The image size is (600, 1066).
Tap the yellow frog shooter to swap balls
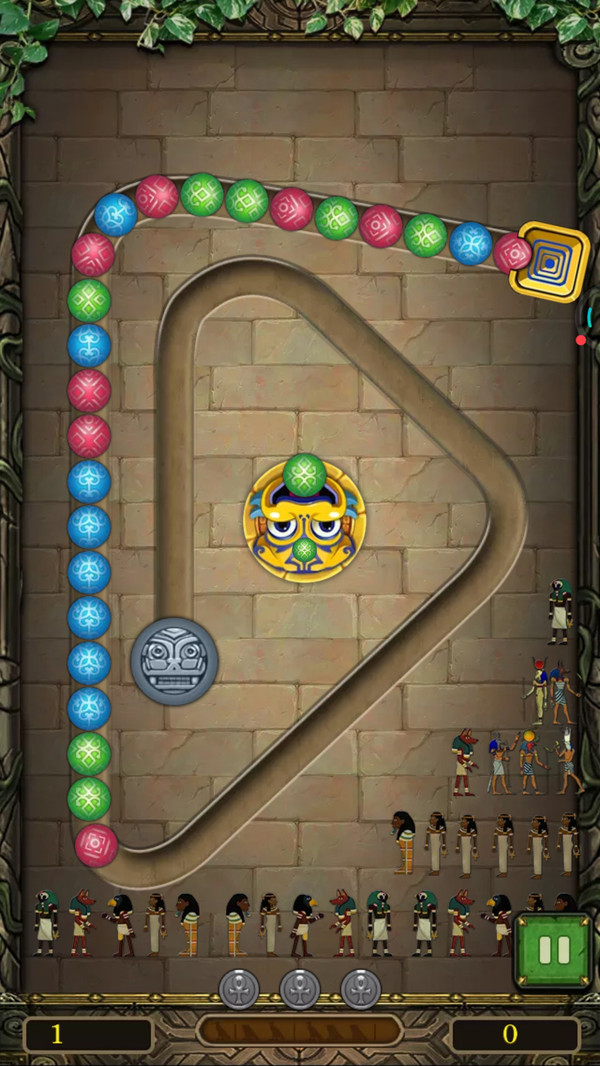coord(305,522)
